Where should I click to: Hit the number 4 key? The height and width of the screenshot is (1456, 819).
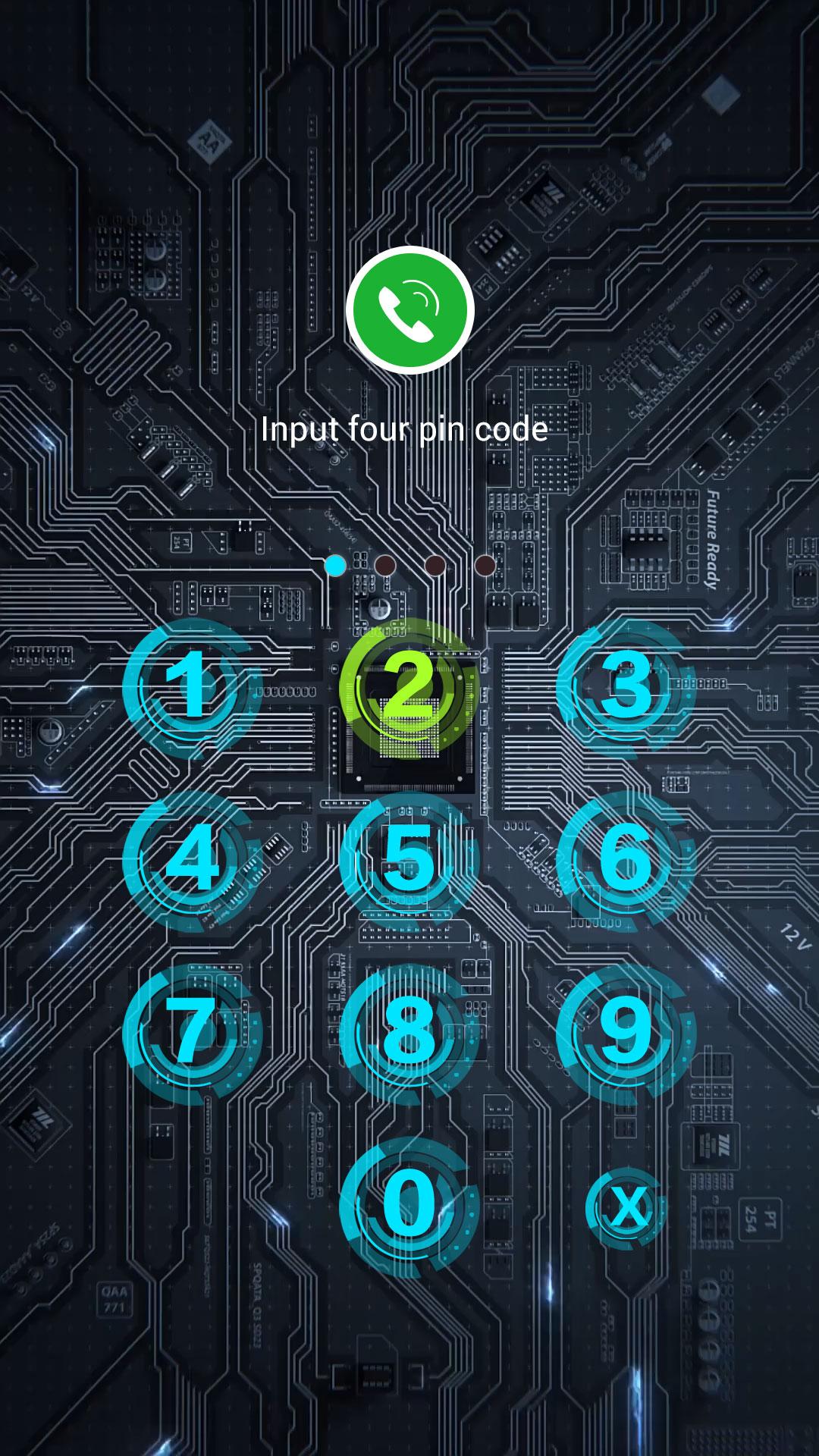pyautogui.click(x=193, y=858)
